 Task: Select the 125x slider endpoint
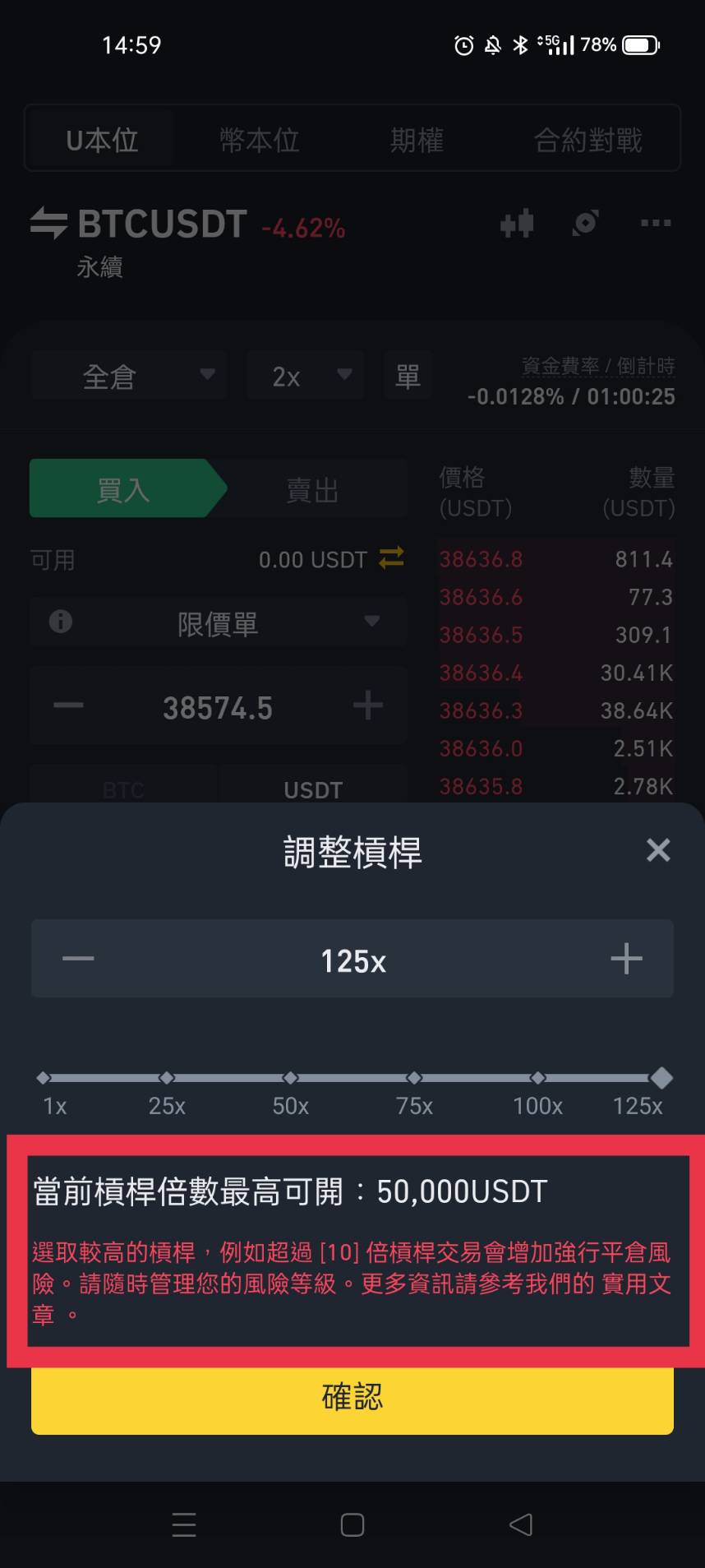pyautogui.click(x=661, y=1078)
